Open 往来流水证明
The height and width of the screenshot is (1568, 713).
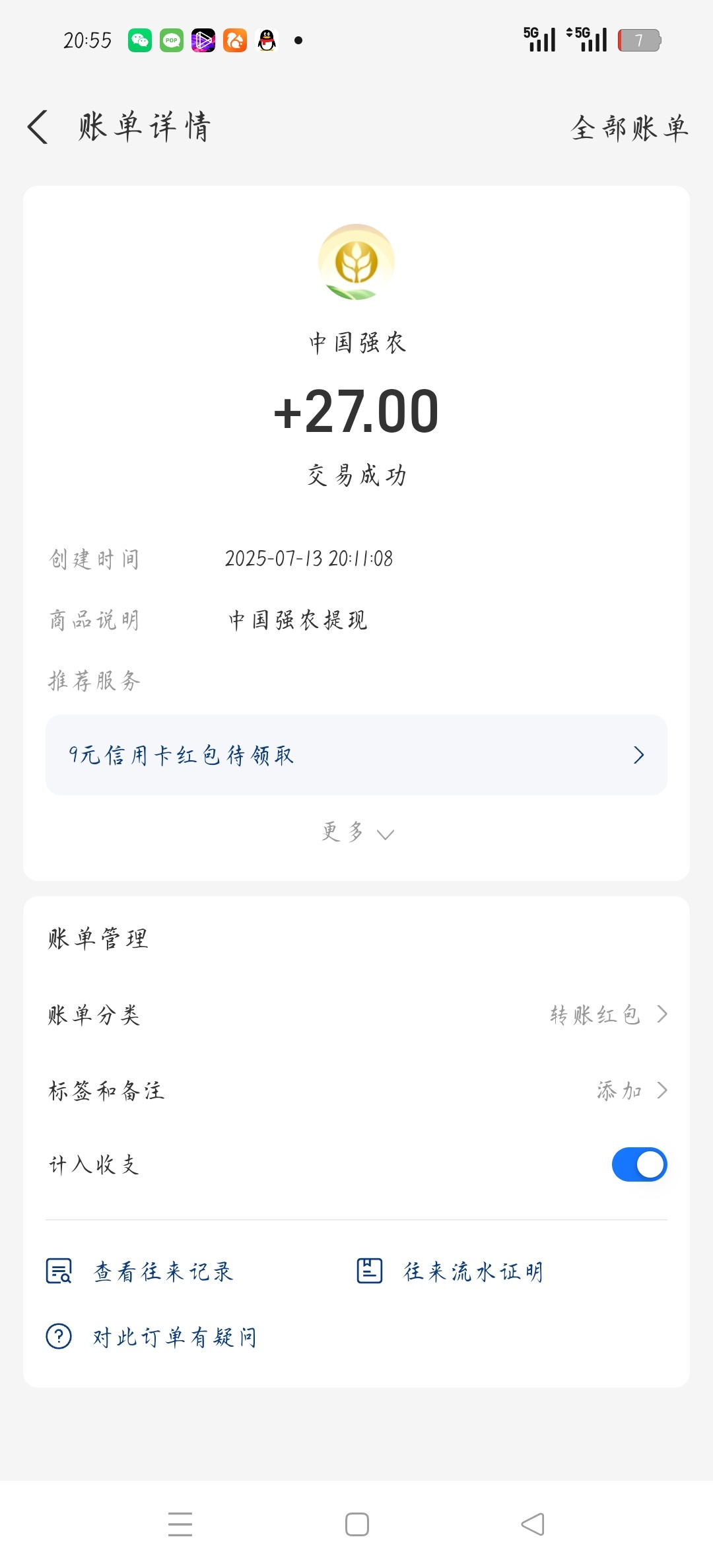[x=450, y=1271]
